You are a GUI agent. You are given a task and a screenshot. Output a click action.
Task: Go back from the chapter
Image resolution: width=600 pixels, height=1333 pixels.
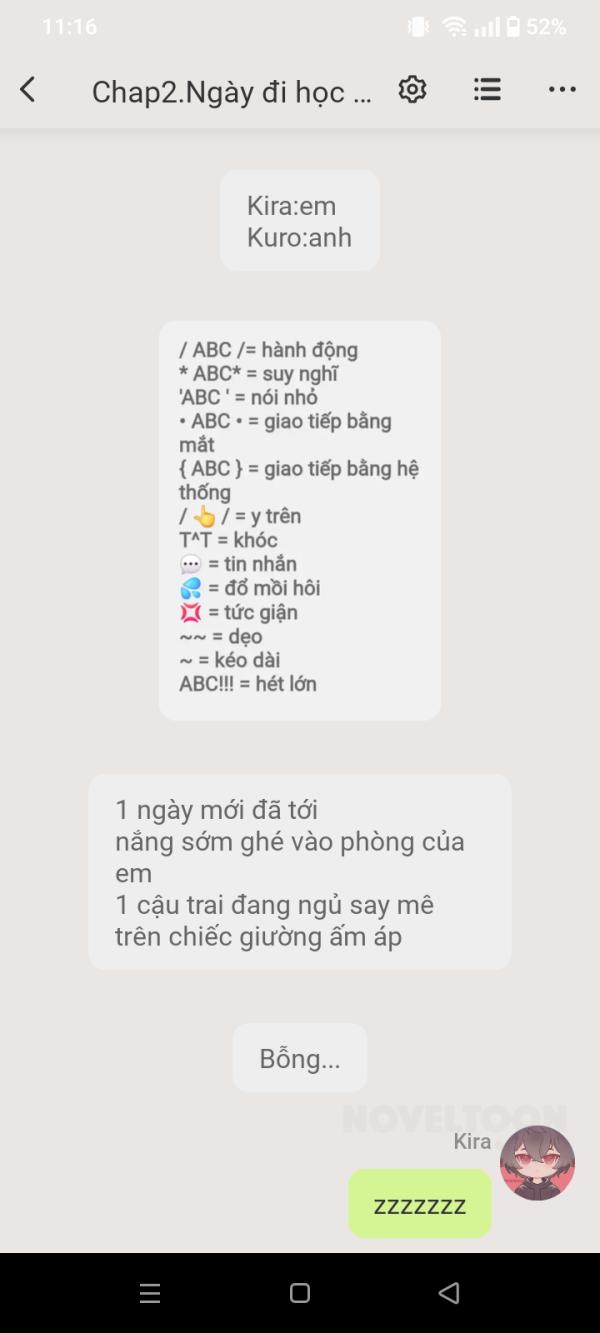[28, 90]
